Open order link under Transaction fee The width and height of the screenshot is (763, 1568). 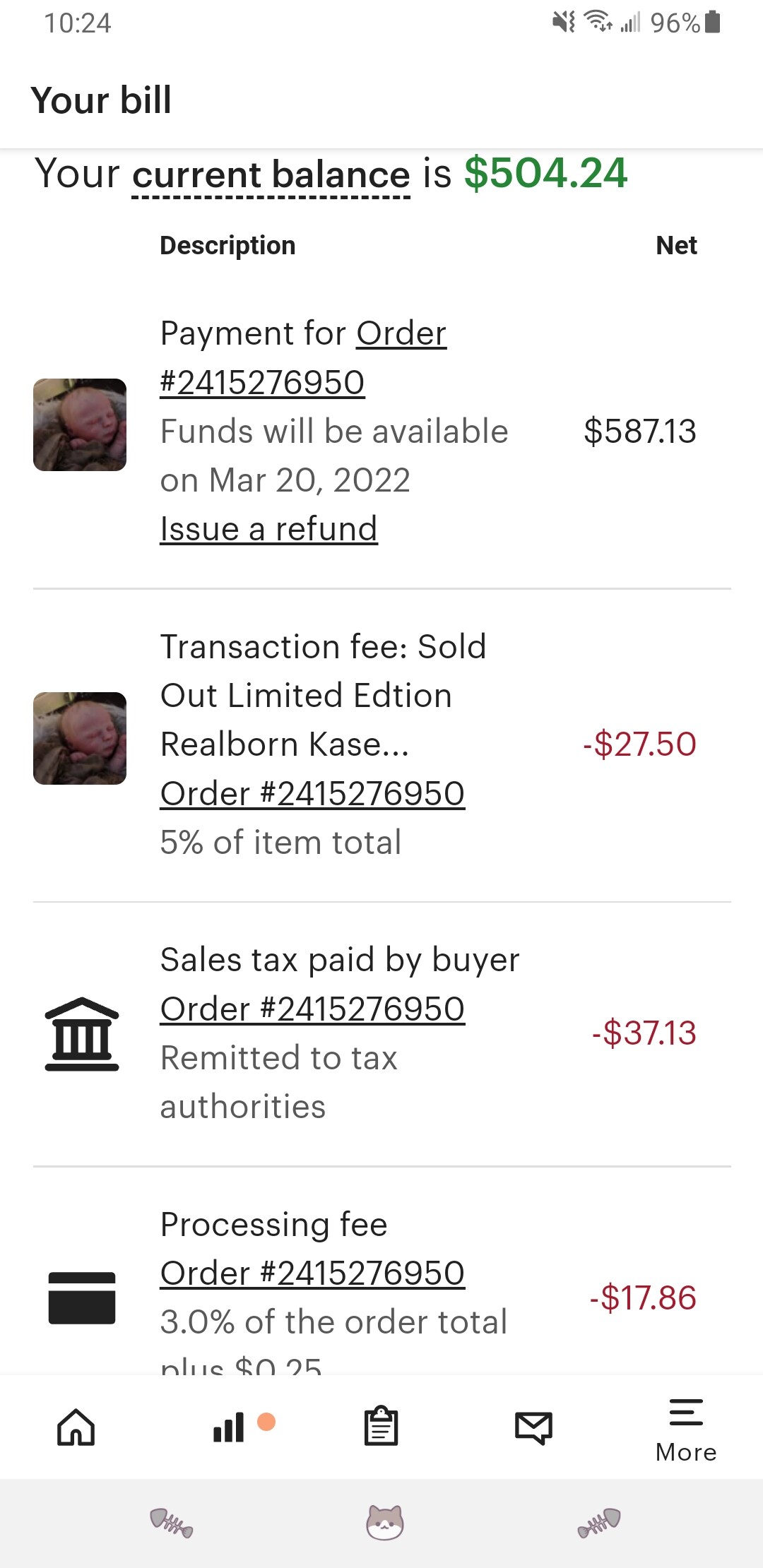pyautogui.click(x=312, y=794)
